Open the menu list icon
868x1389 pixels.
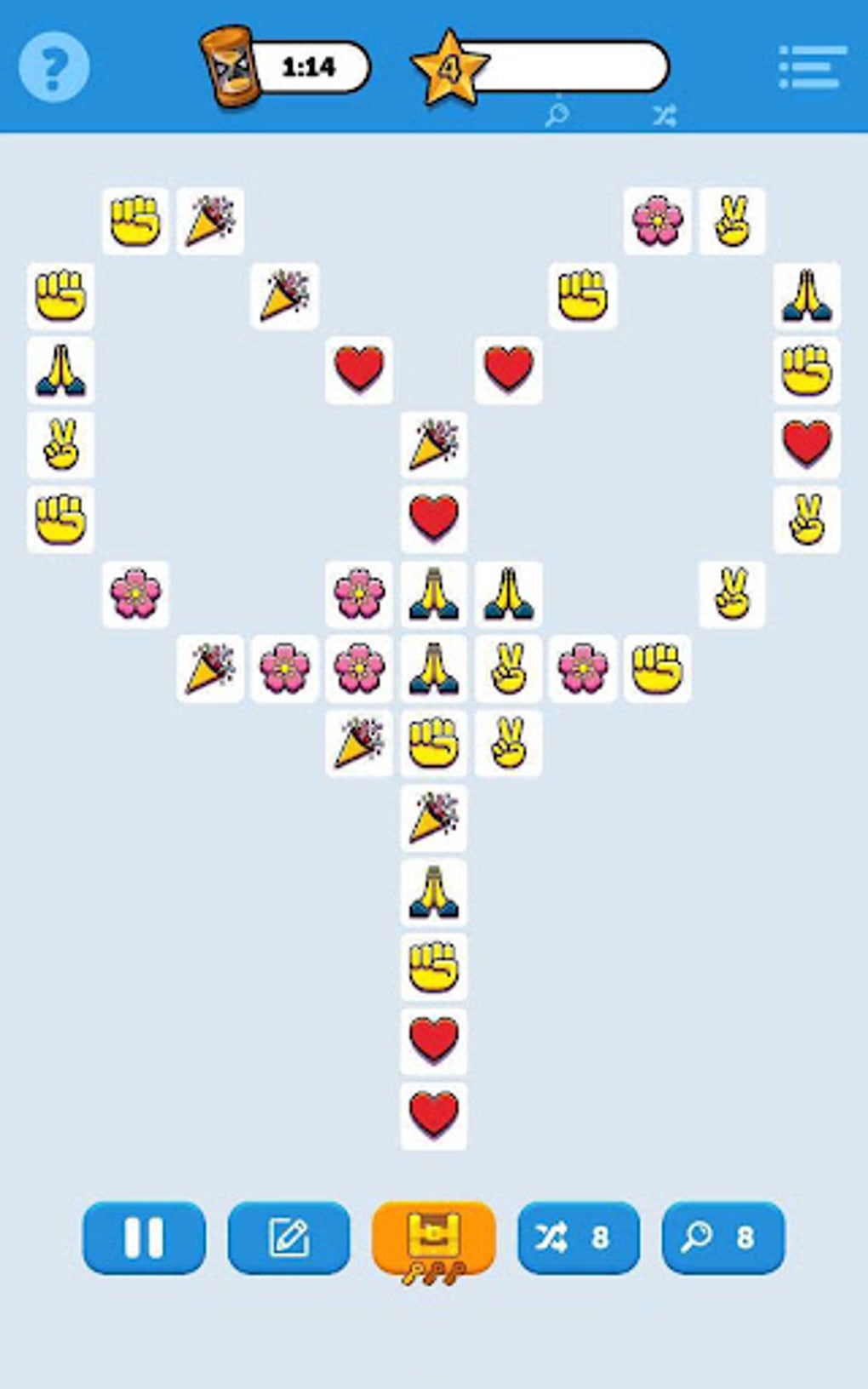point(813,67)
